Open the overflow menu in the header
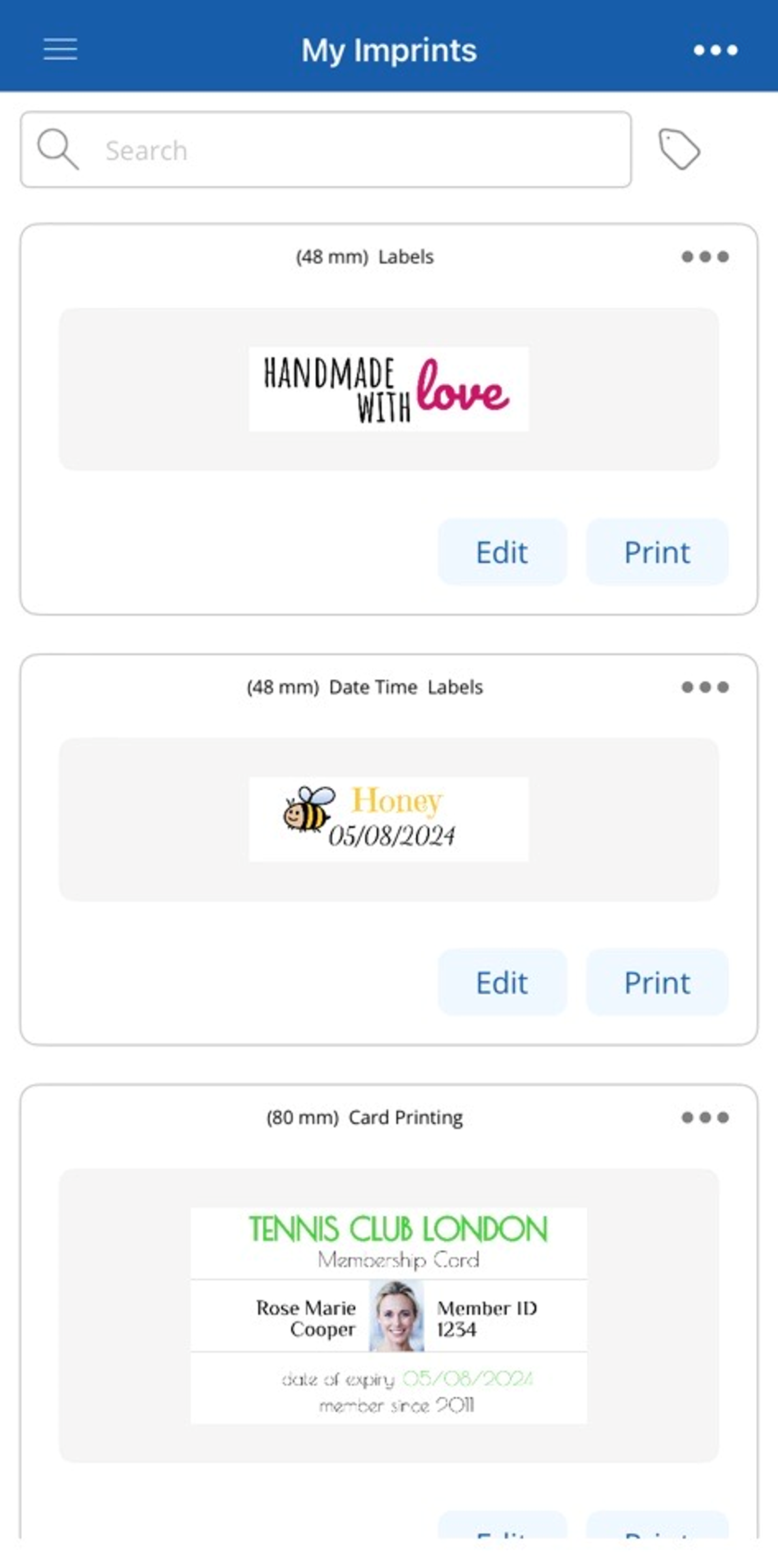 (715, 50)
